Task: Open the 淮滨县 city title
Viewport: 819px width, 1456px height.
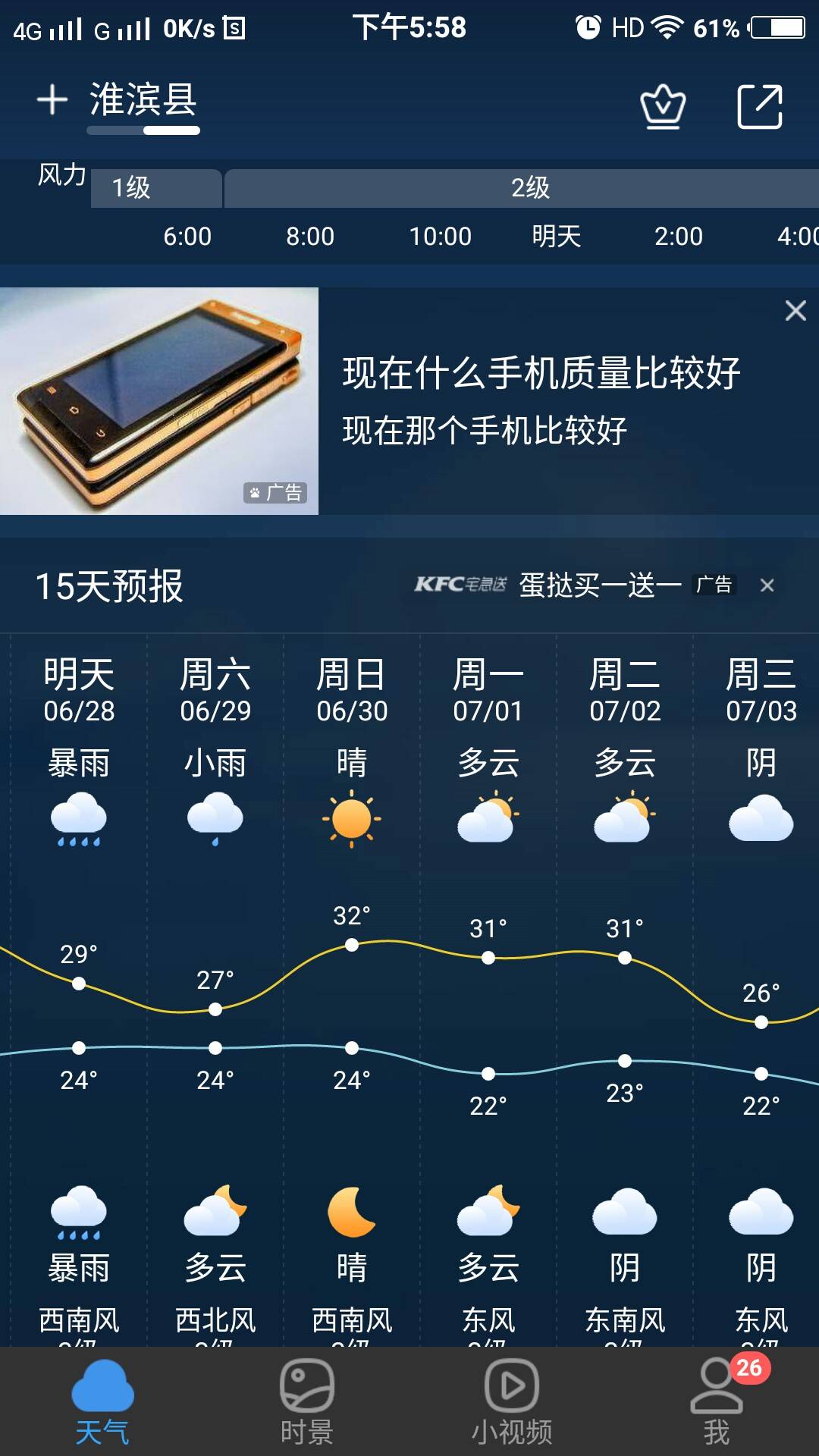Action: 143,100
